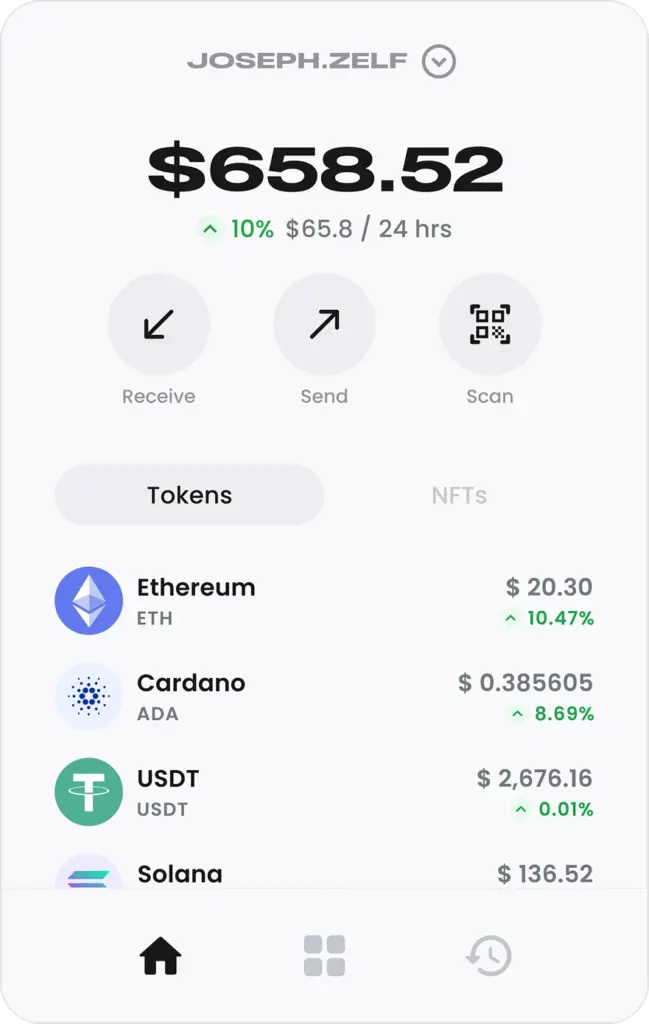Select the Tokens tab

(x=190, y=495)
